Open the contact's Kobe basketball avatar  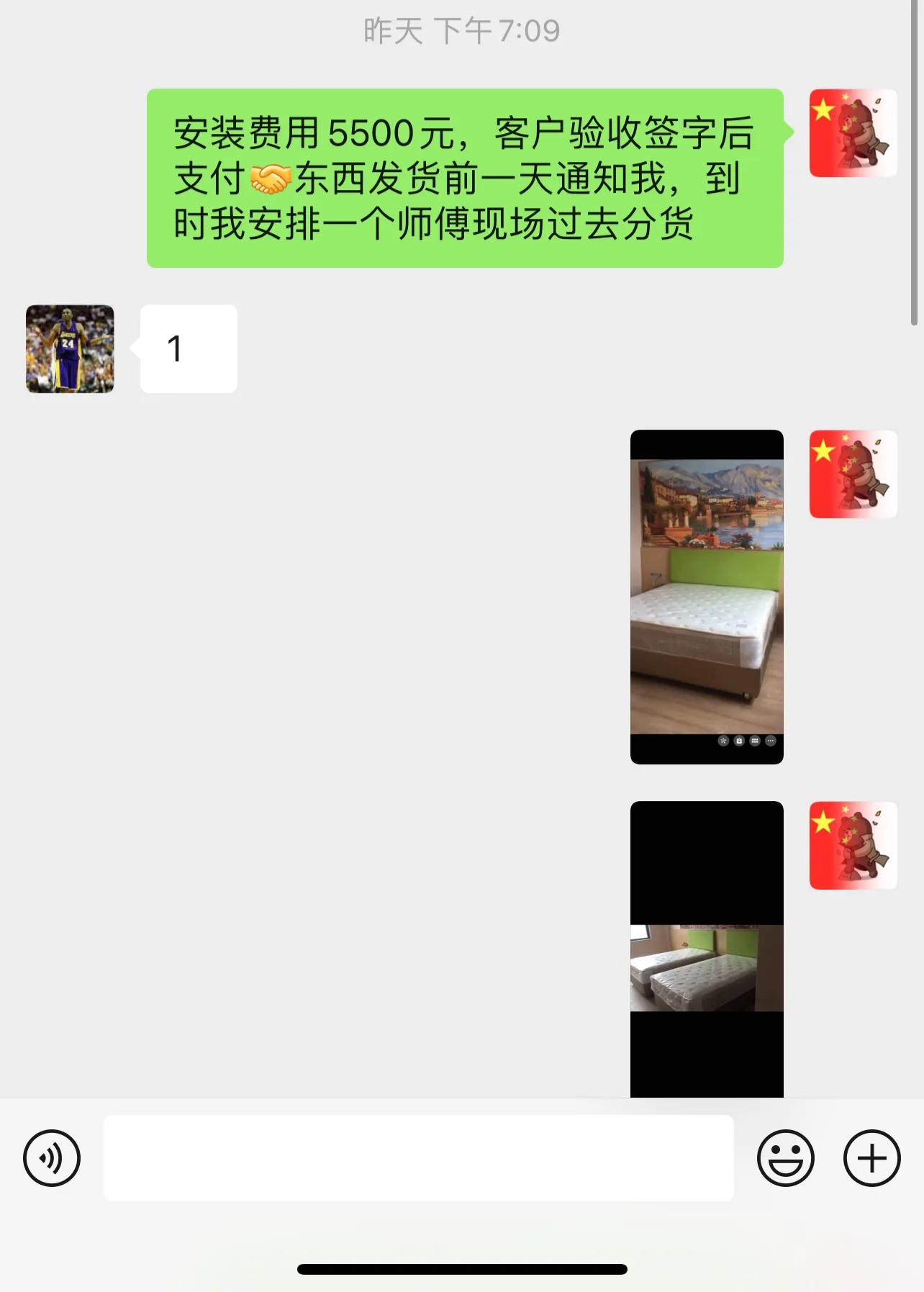pos(69,348)
